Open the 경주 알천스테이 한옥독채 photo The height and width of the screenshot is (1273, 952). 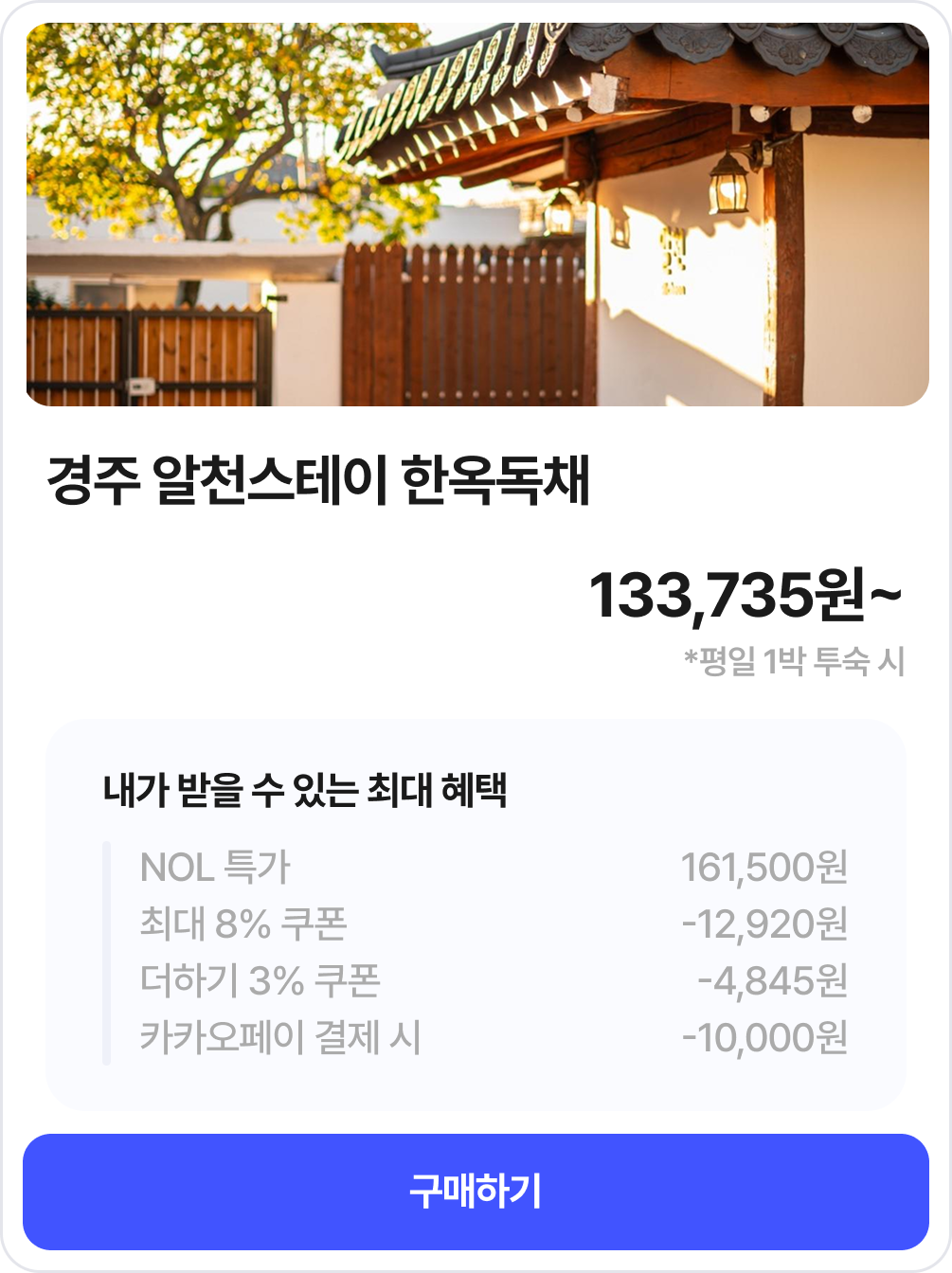pos(476,215)
